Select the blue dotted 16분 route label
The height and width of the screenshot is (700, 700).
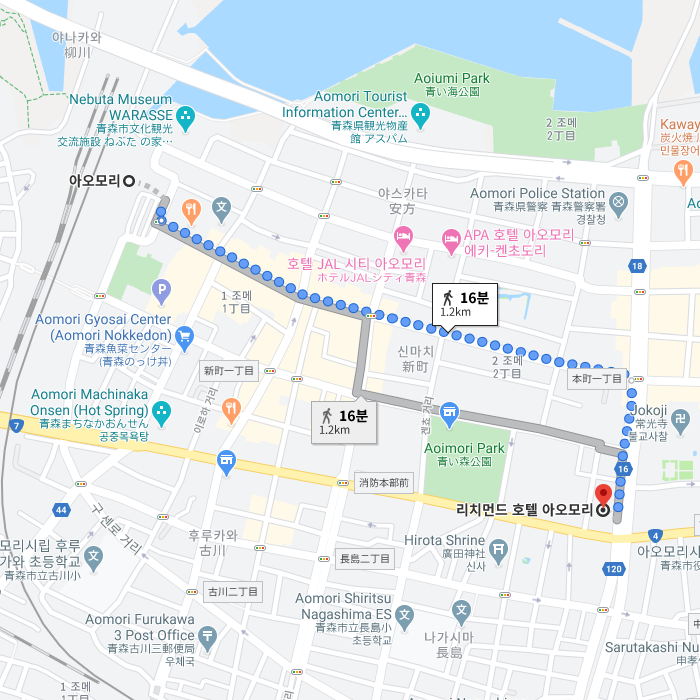pyautogui.click(x=465, y=303)
